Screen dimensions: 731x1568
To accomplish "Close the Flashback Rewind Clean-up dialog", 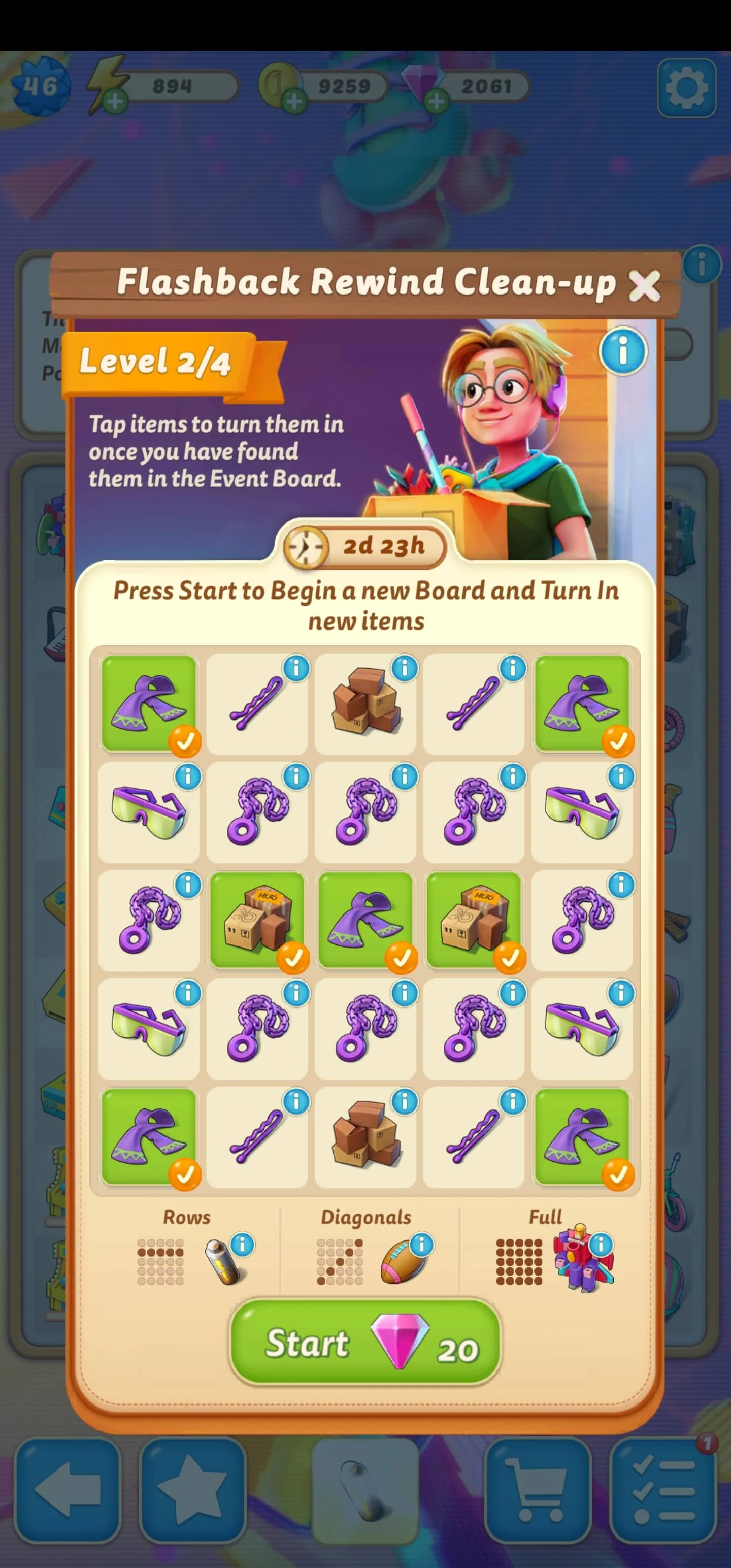I will 644,286.
